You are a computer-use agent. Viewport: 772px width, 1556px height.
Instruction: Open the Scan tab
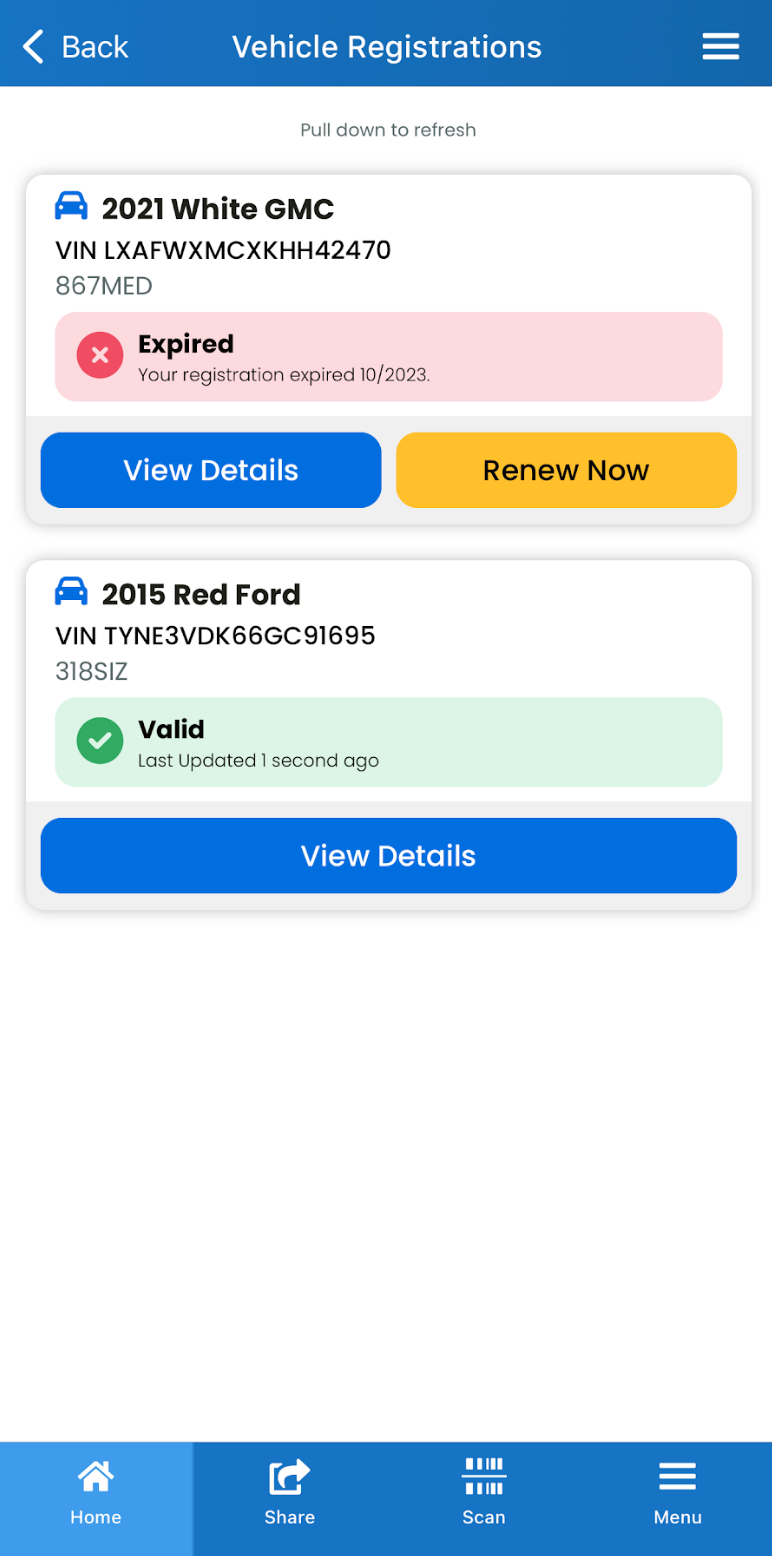484,1497
